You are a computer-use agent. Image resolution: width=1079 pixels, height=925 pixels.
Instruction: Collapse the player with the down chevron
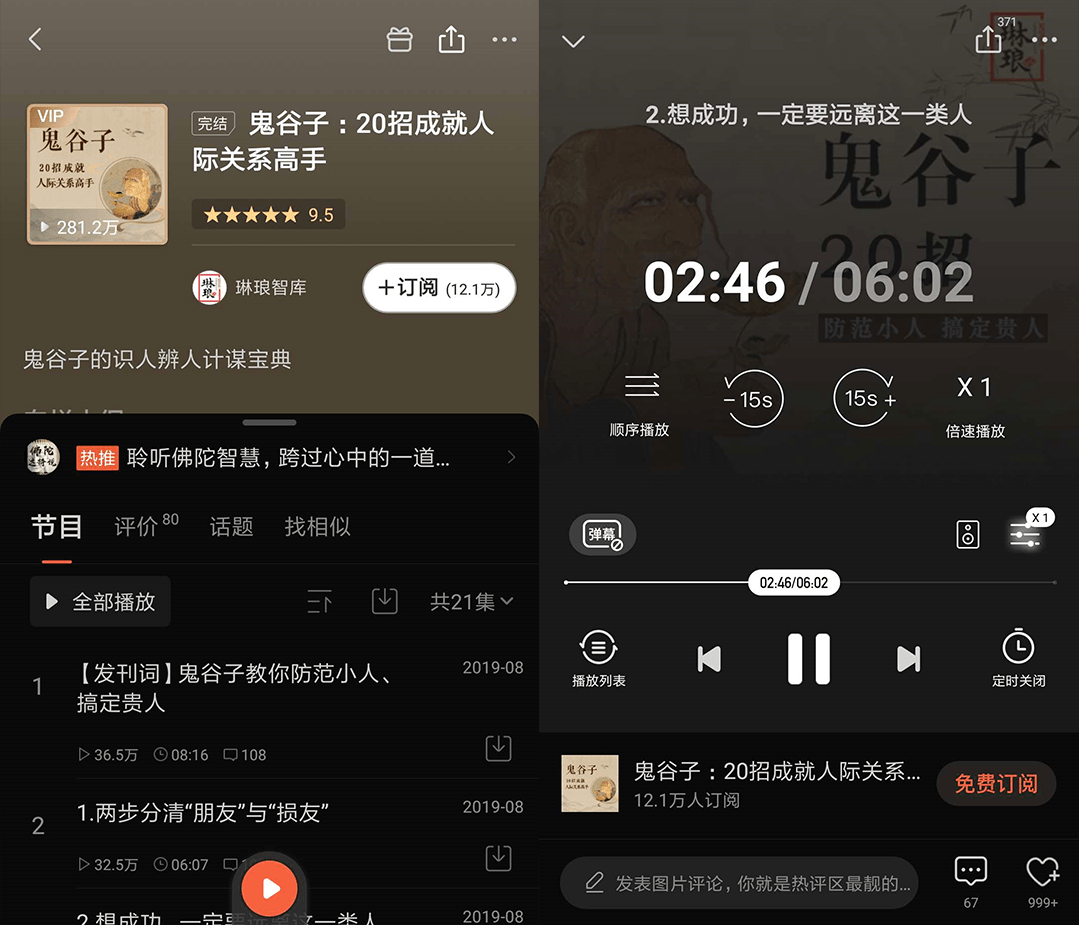tap(573, 41)
